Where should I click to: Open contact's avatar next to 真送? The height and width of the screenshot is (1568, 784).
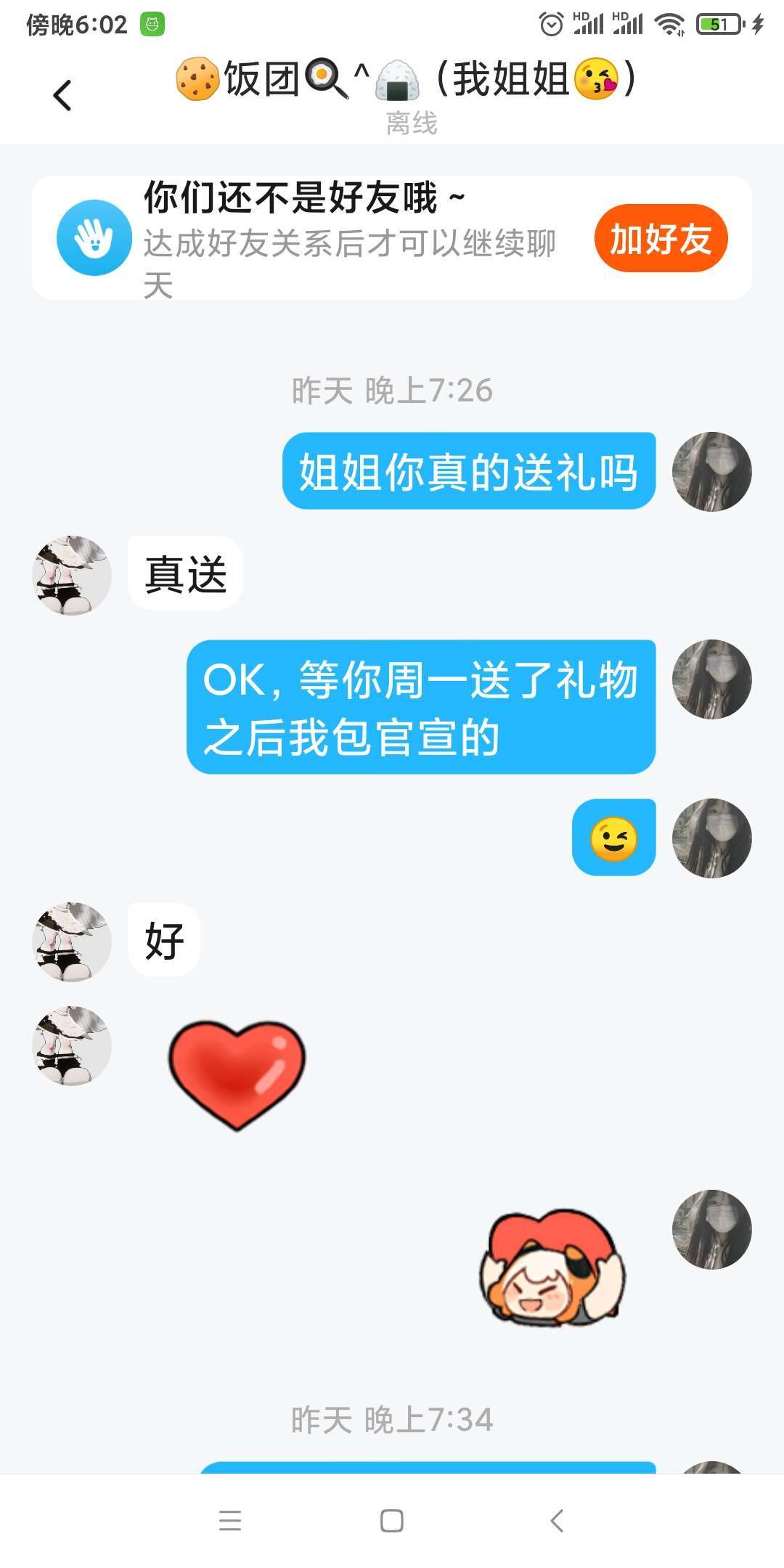[x=72, y=576]
